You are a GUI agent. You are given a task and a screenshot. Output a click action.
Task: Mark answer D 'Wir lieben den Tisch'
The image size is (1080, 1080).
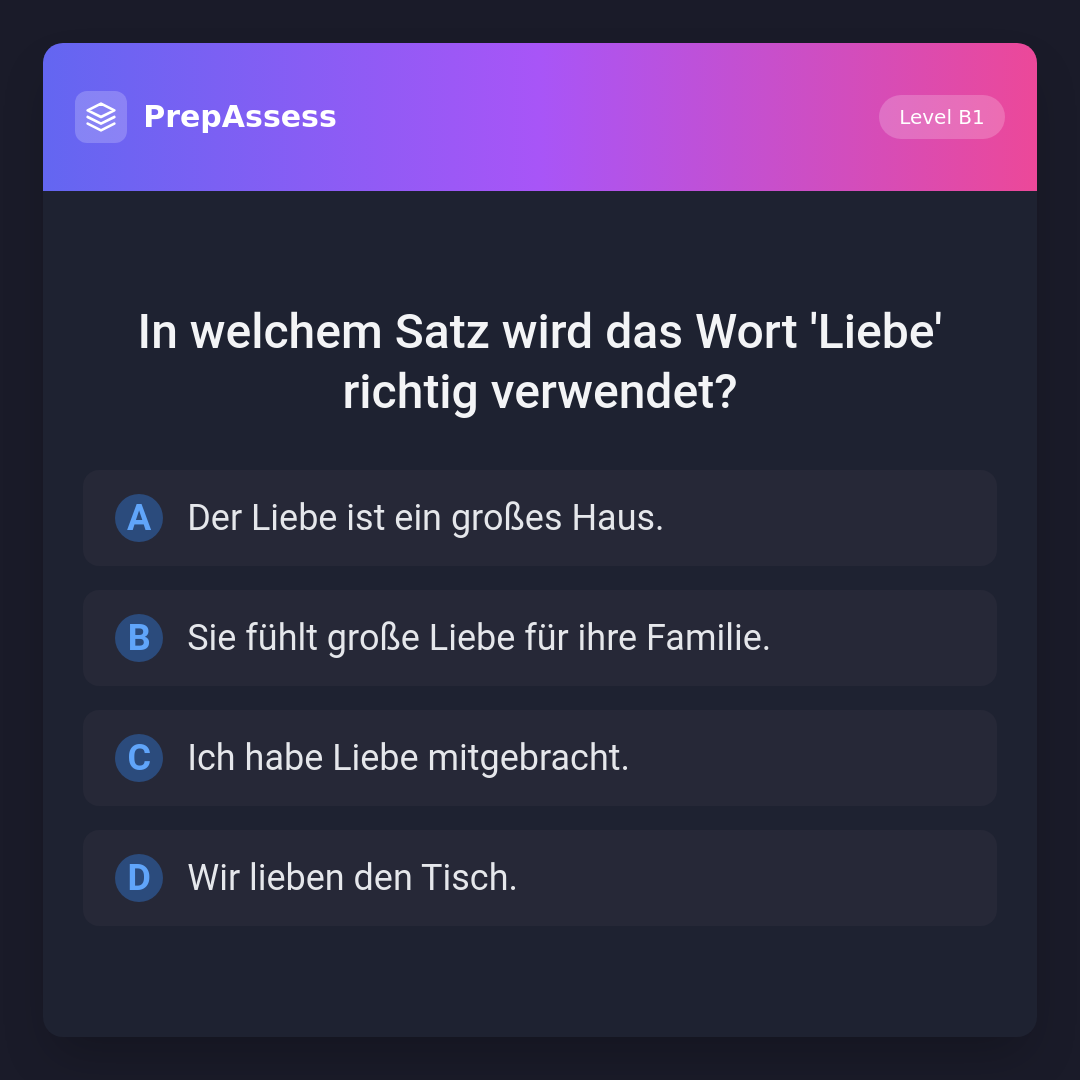540,878
